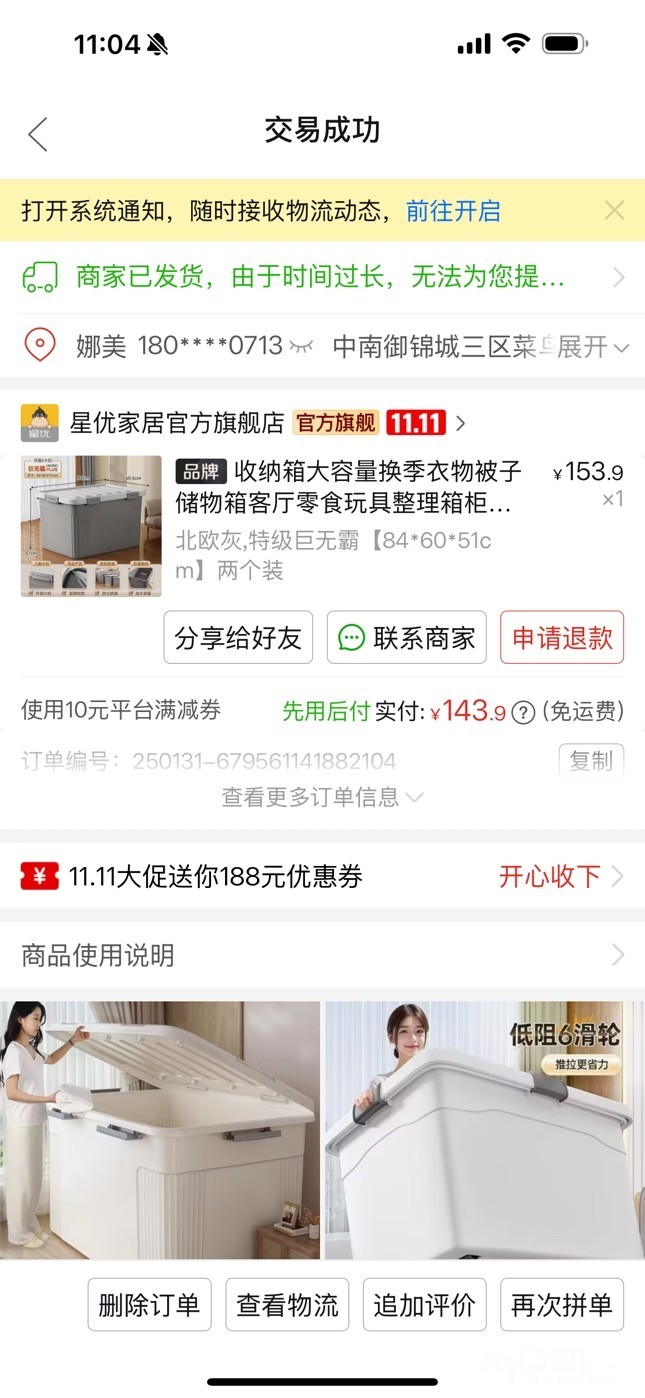Open the 收纳箱 product thumbnail
The height and width of the screenshot is (1398, 645).
click(x=91, y=526)
